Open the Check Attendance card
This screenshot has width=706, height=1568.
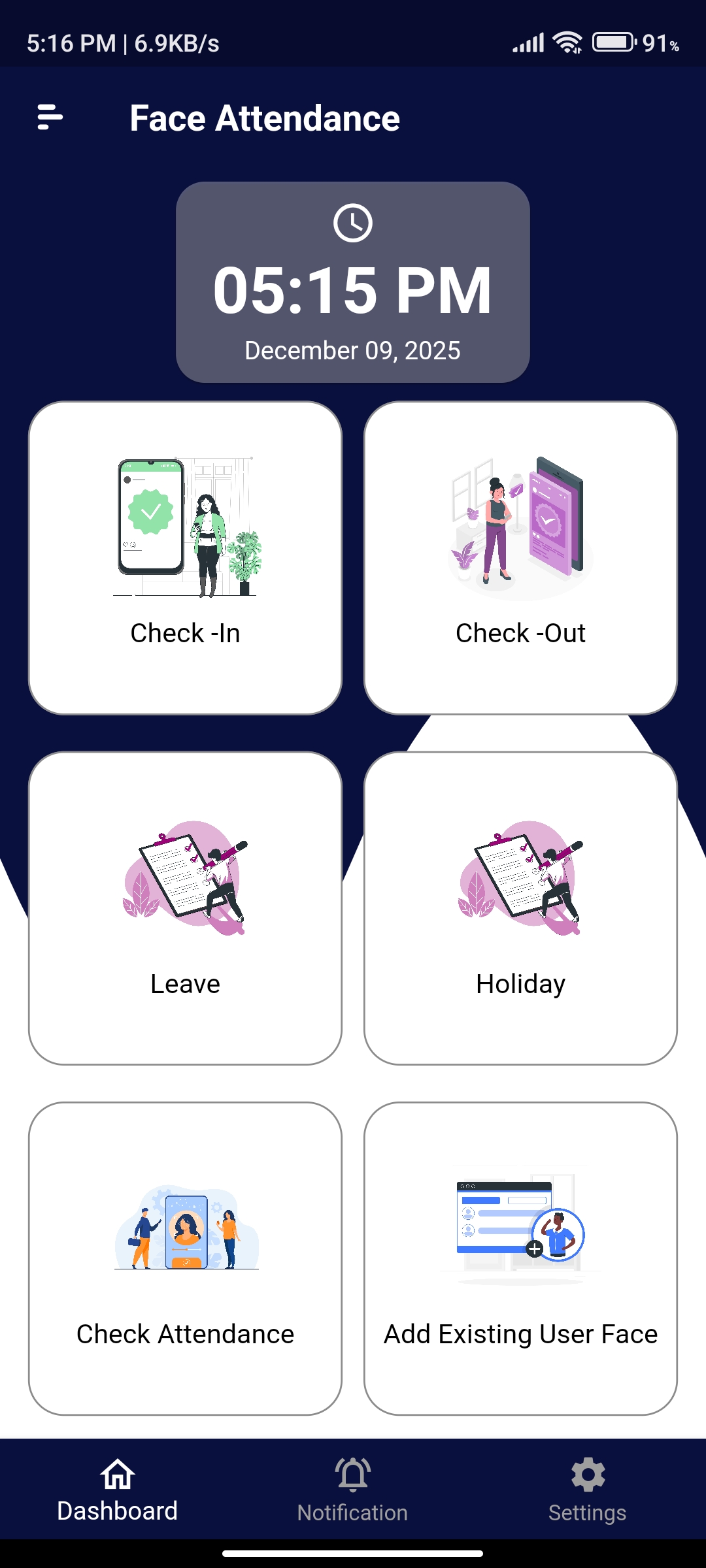coord(185,1258)
